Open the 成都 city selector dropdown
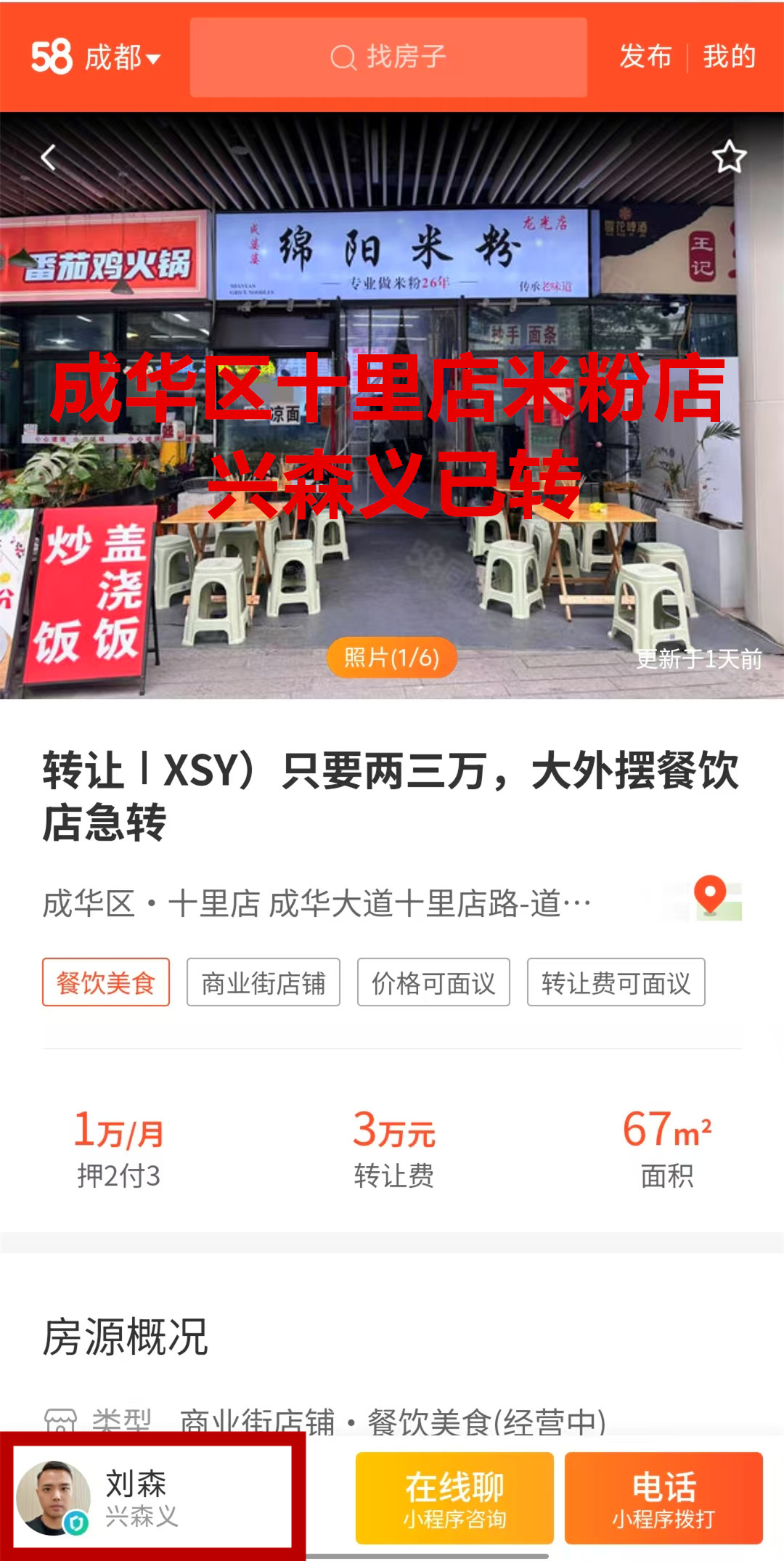The image size is (784, 1561). [122, 57]
